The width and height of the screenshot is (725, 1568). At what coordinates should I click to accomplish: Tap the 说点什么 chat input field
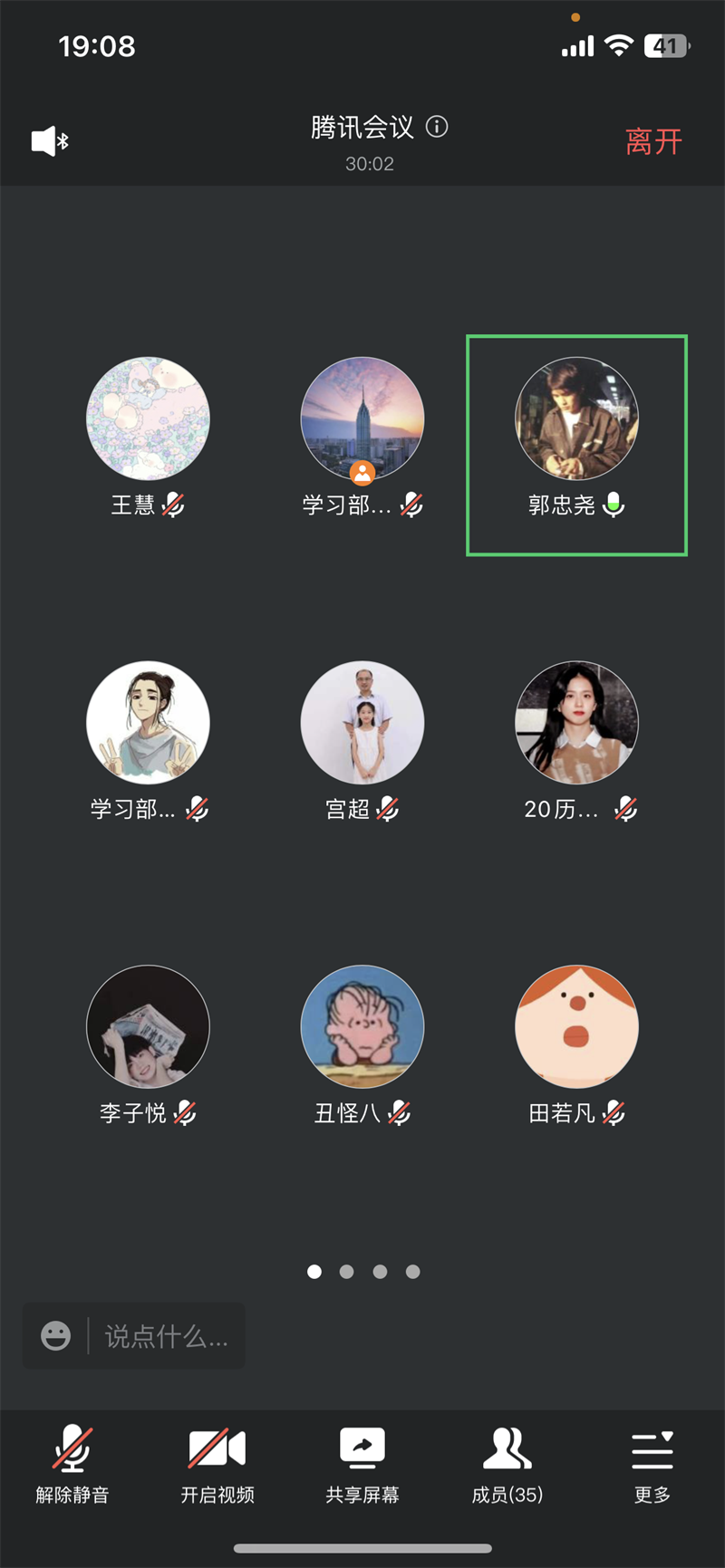(166, 1336)
